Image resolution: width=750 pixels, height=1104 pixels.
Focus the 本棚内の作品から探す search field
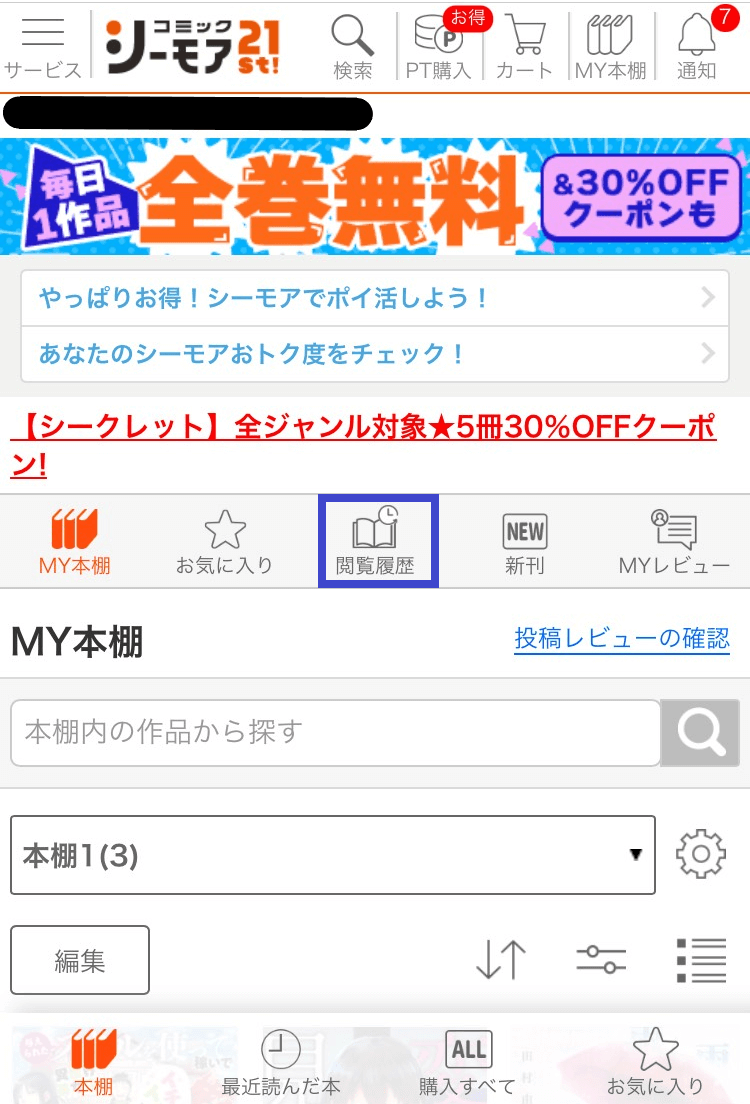335,732
